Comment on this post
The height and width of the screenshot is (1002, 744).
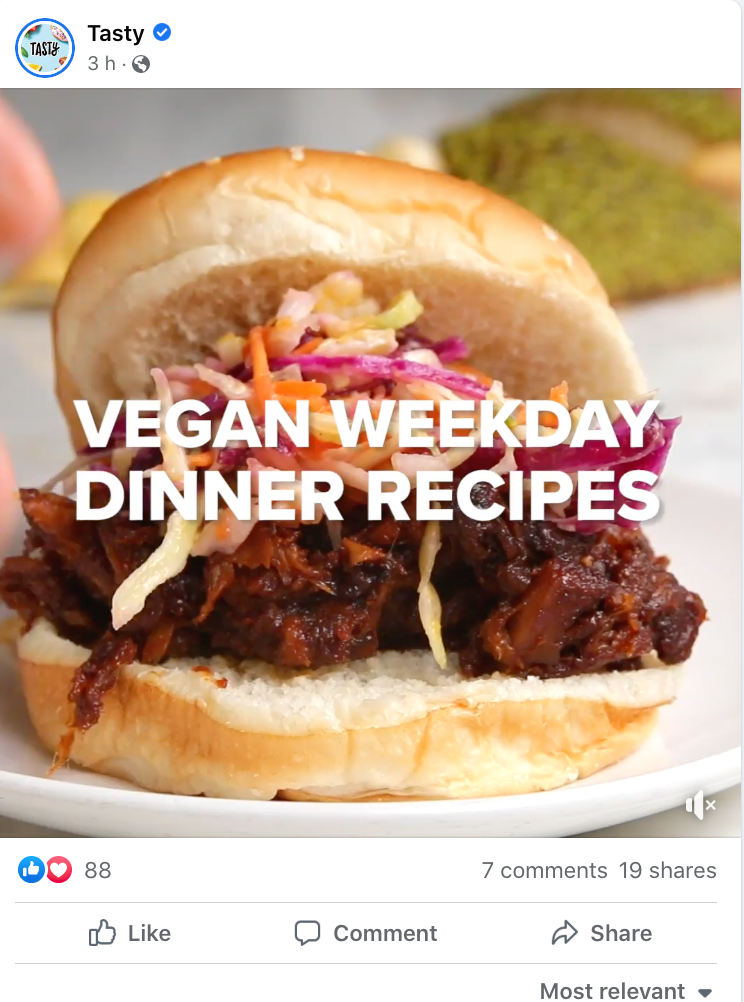click(x=366, y=933)
